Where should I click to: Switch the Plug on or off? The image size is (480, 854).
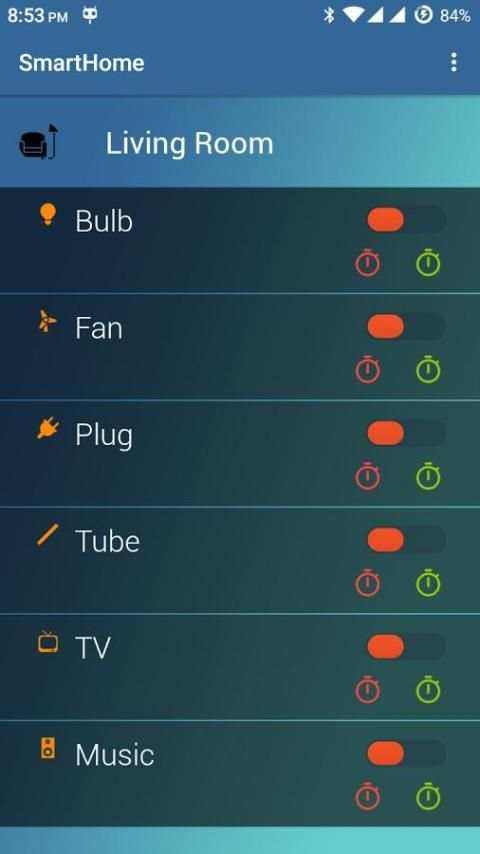(406, 434)
